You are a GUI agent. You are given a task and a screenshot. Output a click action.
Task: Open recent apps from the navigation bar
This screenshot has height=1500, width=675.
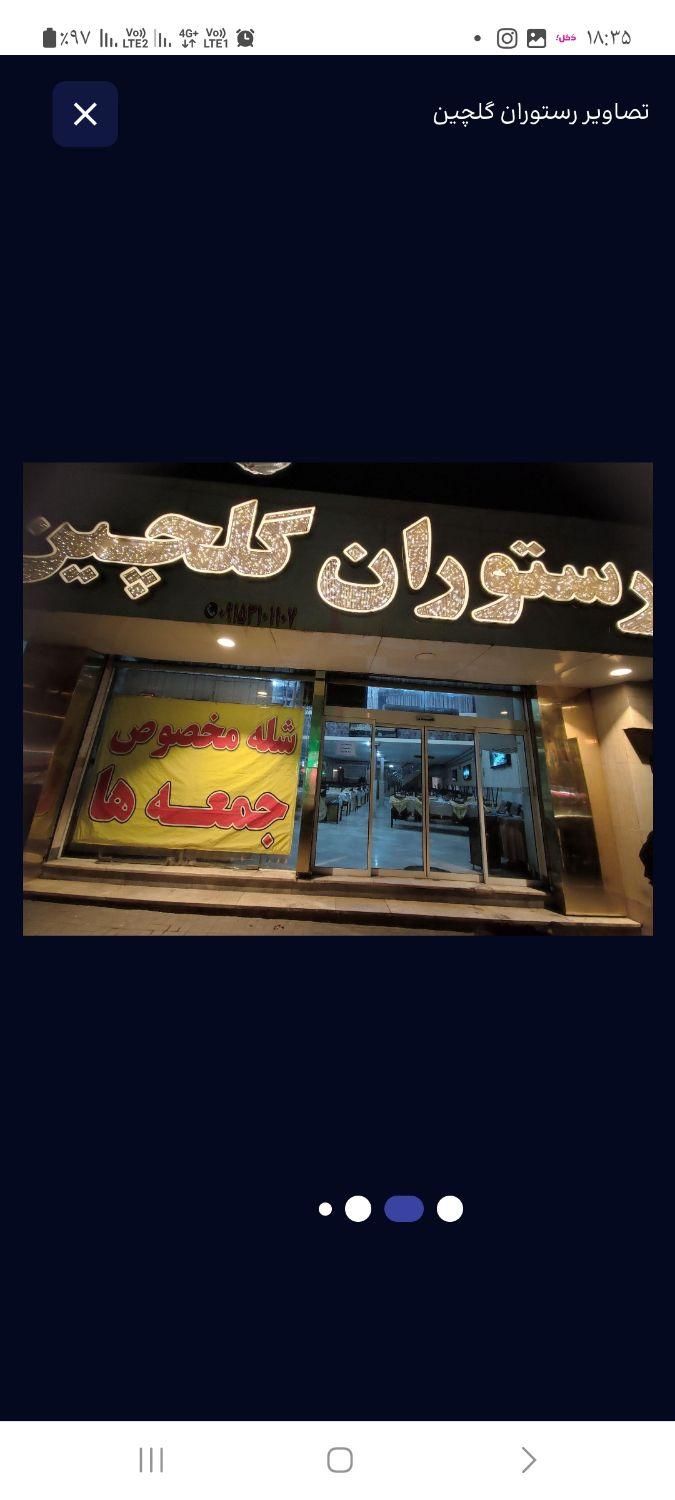[151, 1460]
